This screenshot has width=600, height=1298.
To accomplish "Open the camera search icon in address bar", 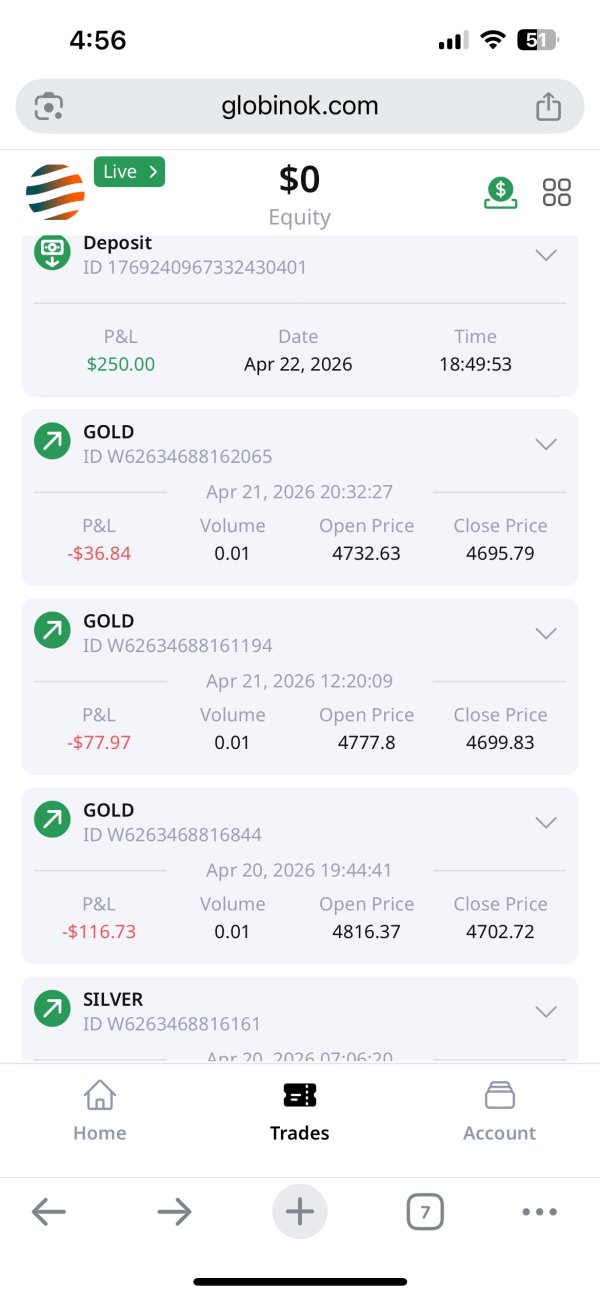I will click(x=49, y=106).
